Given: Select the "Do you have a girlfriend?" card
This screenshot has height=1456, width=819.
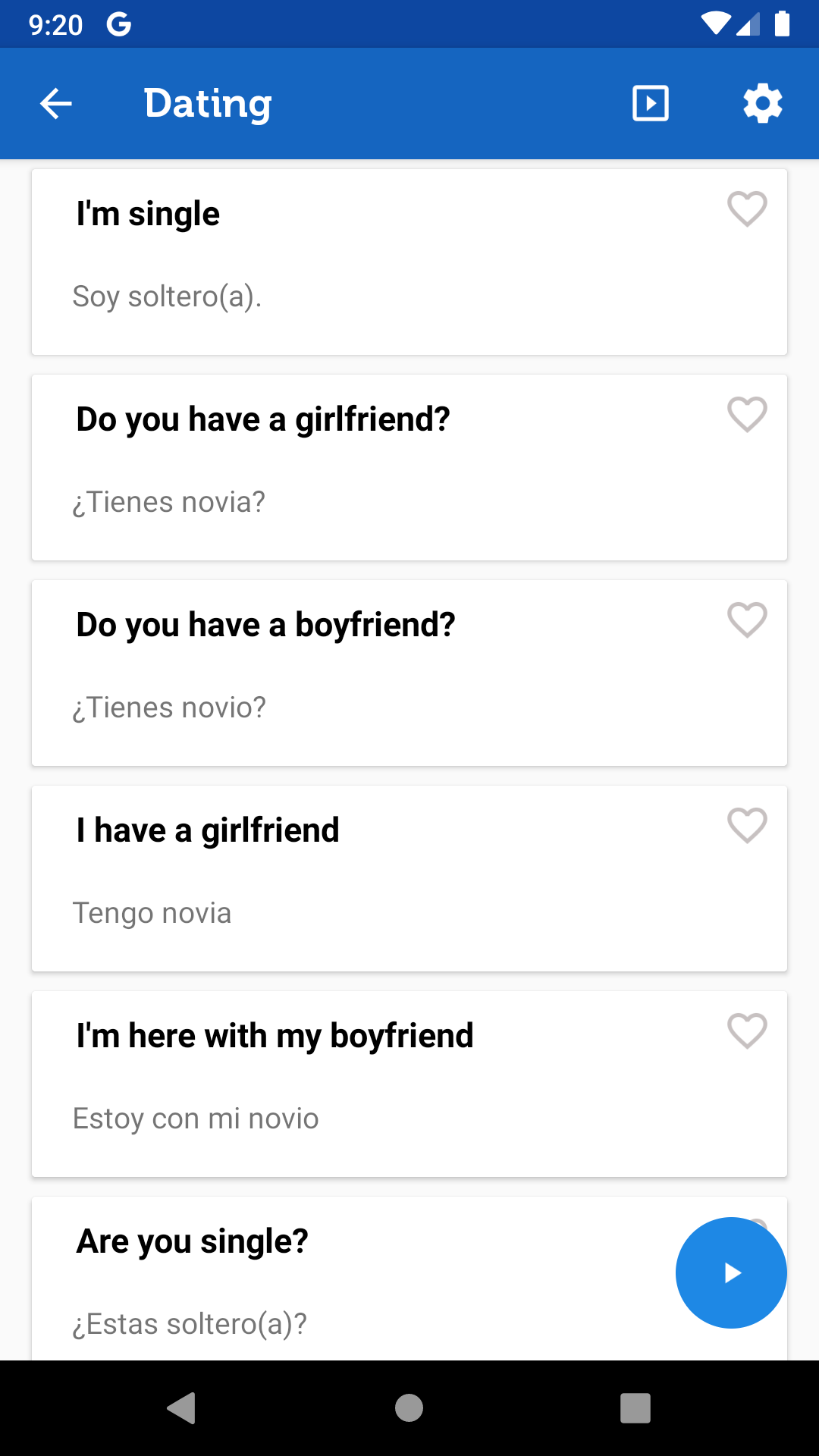Looking at the screenshot, I should (x=409, y=467).
